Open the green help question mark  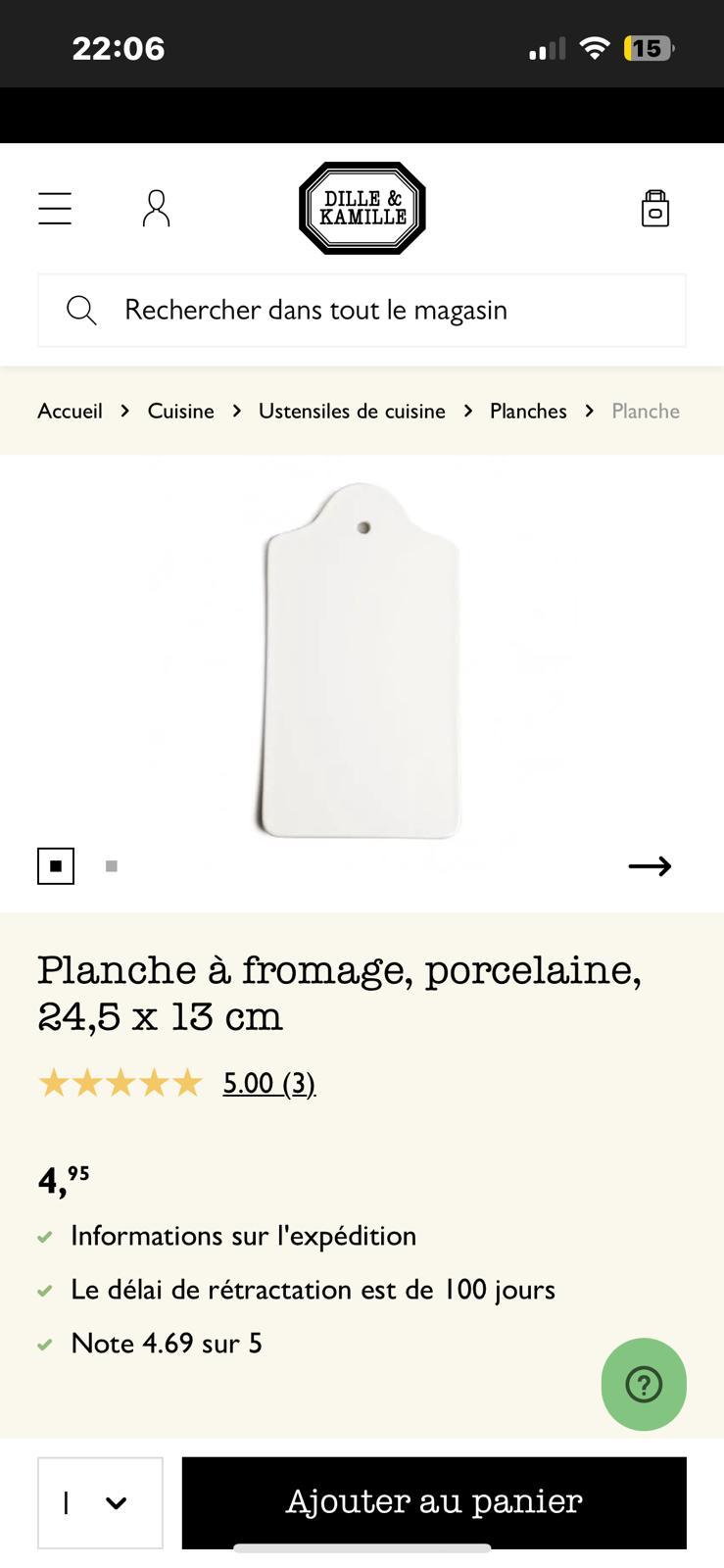(x=643, y=1385)
